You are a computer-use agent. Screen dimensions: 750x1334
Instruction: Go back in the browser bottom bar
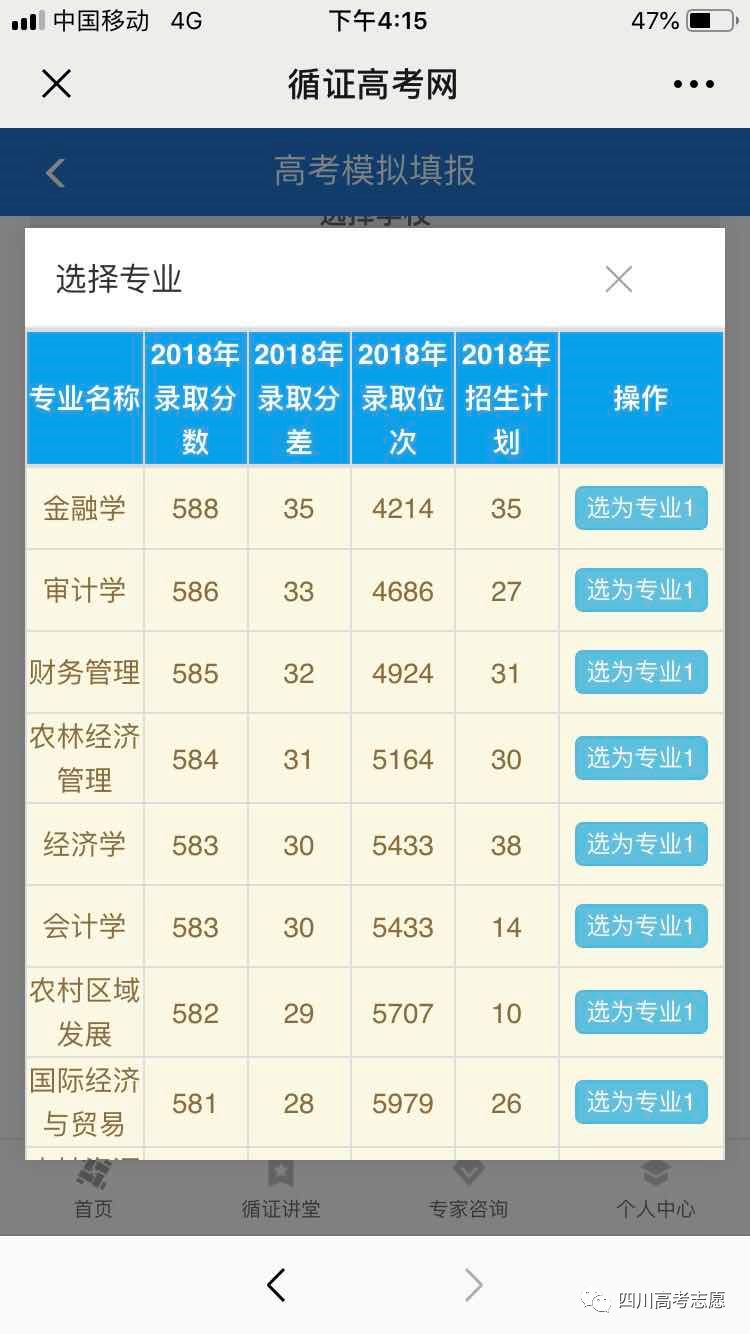coord(277,1285)
